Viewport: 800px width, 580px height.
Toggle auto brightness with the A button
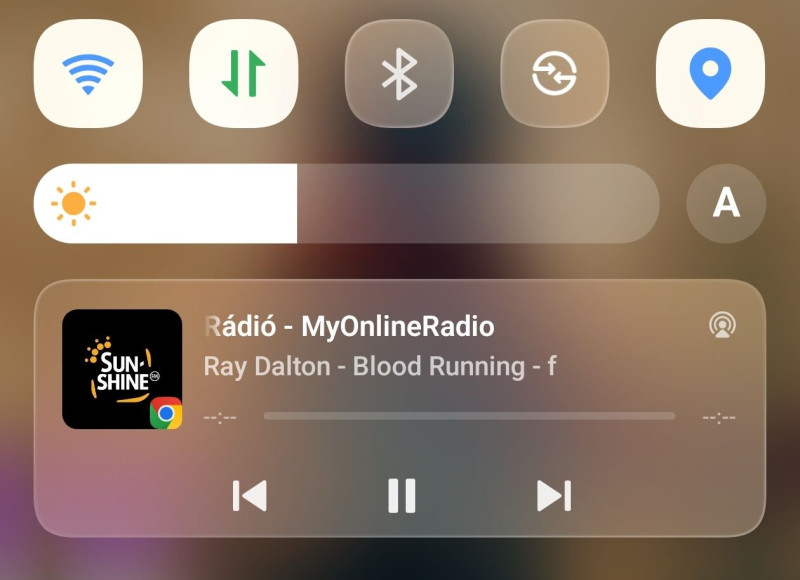click(x=725, y=203)
